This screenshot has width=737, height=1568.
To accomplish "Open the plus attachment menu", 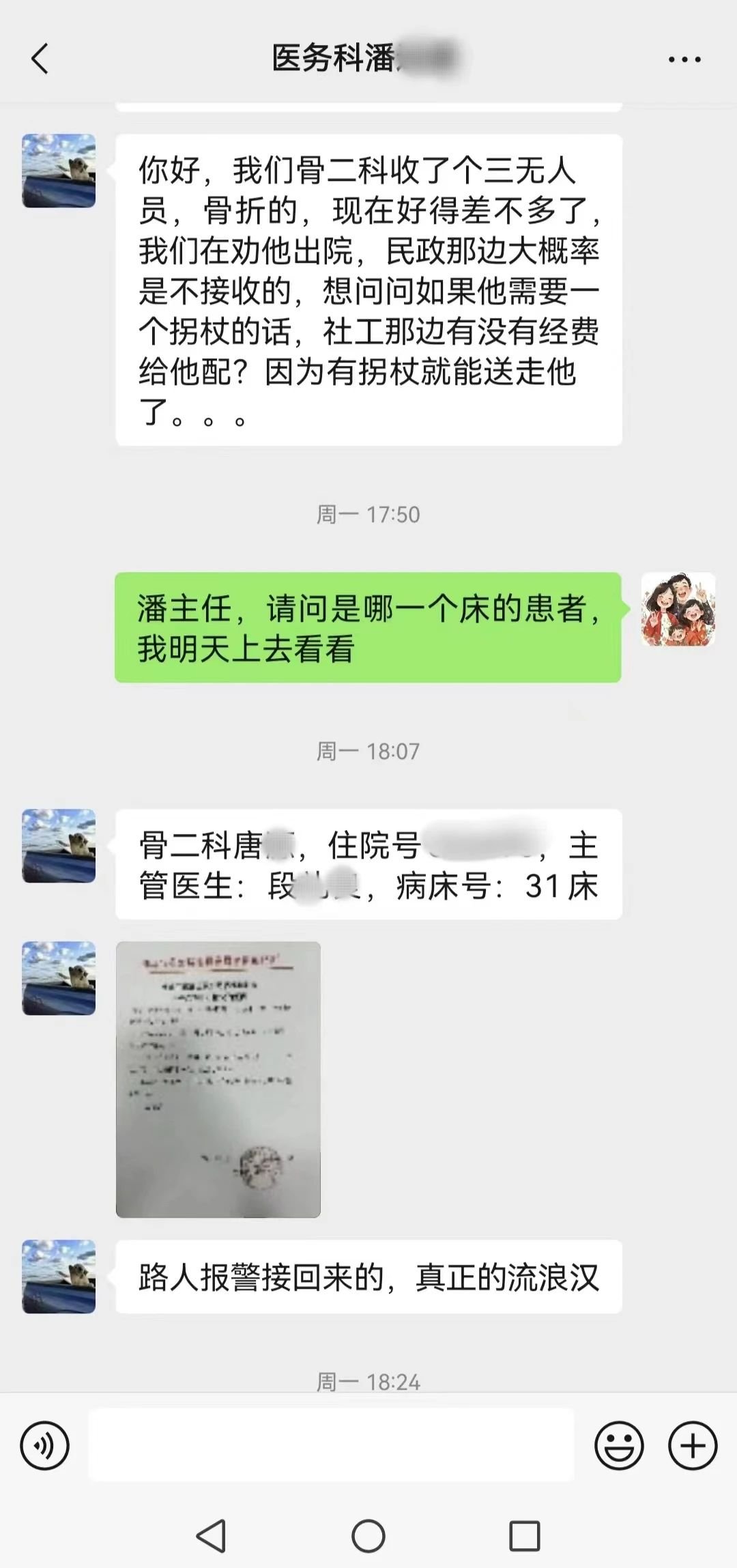I will (x=692, y=1445).
